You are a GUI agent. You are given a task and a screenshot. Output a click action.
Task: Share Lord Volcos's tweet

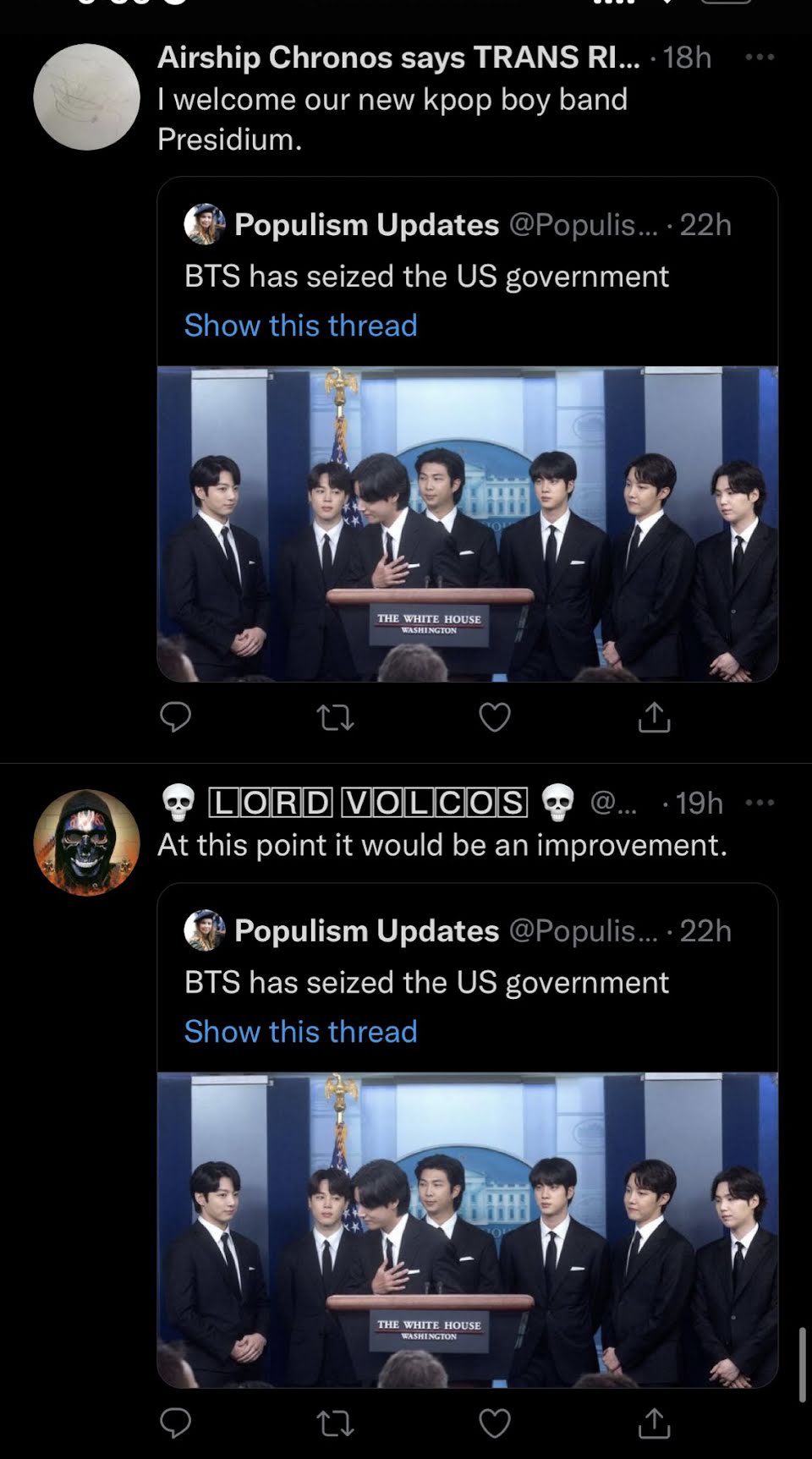coord(654,1423)
